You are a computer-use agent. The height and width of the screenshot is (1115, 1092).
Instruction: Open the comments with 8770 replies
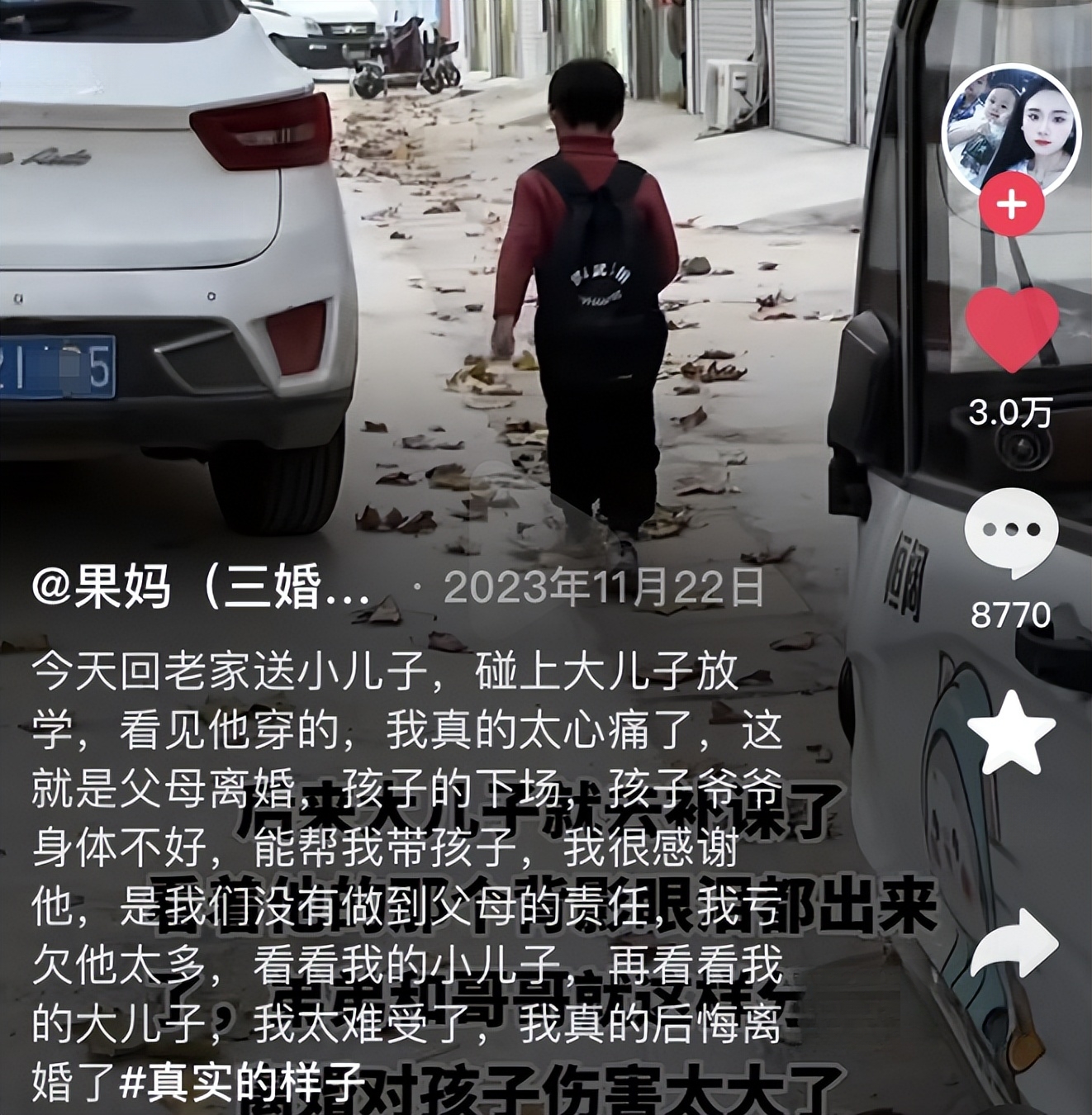[1011, 533]
